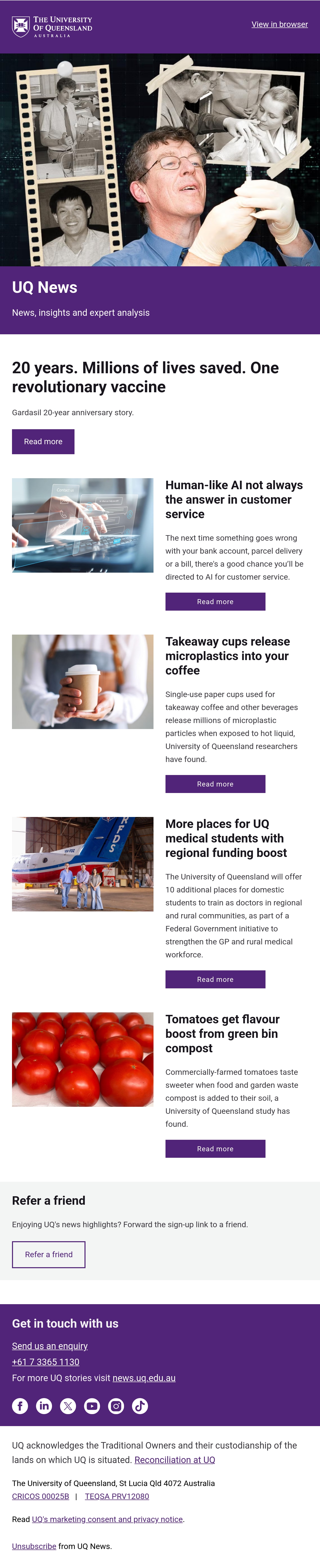Read more about tomatoes and compost
The height and width of the screenshot is (1568, 320).
pyautogui.click(x=215, y=1149)
